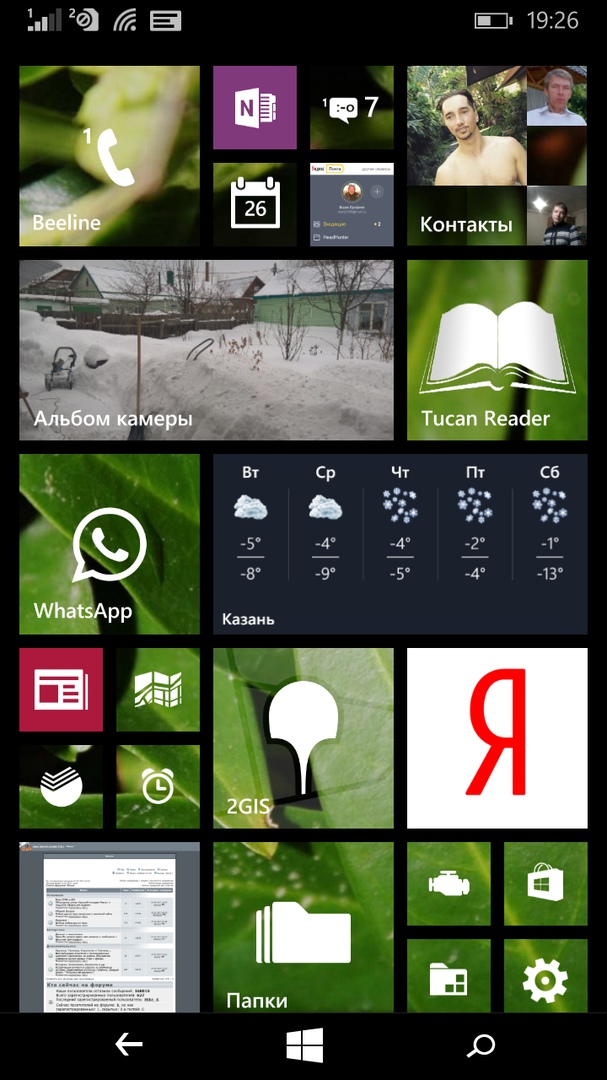This screenshot has height=1080, width=607.
Task: Open WhatsApp
Action: click(109, 544)
